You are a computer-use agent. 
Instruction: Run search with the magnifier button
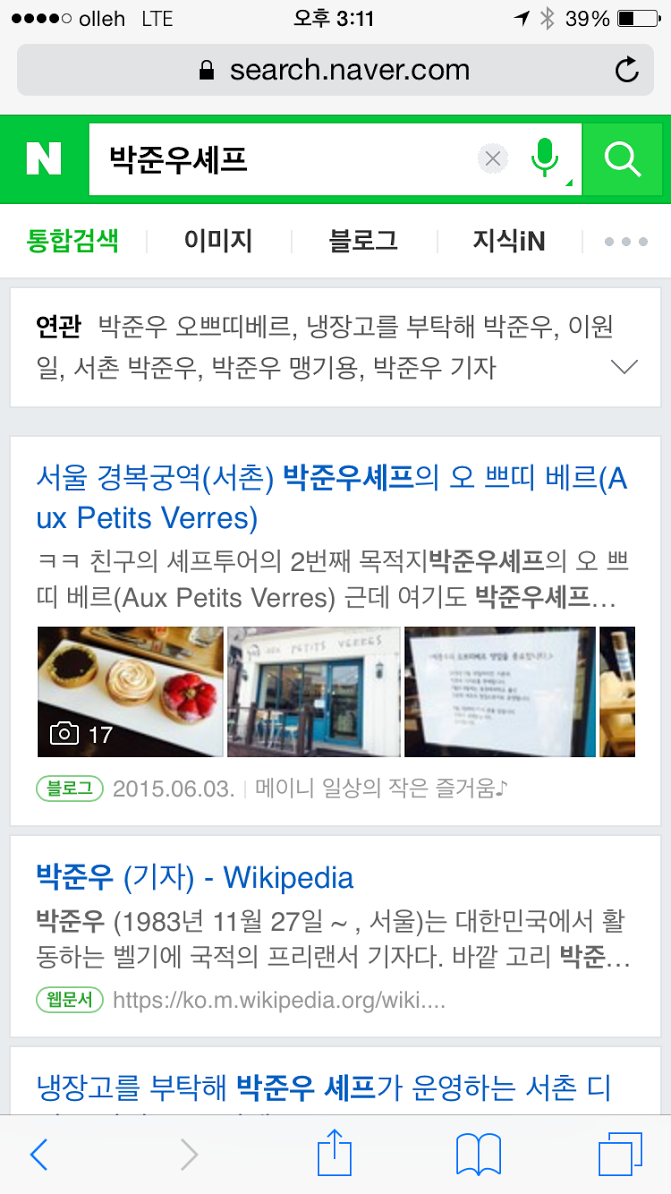[x=622, y=158]
